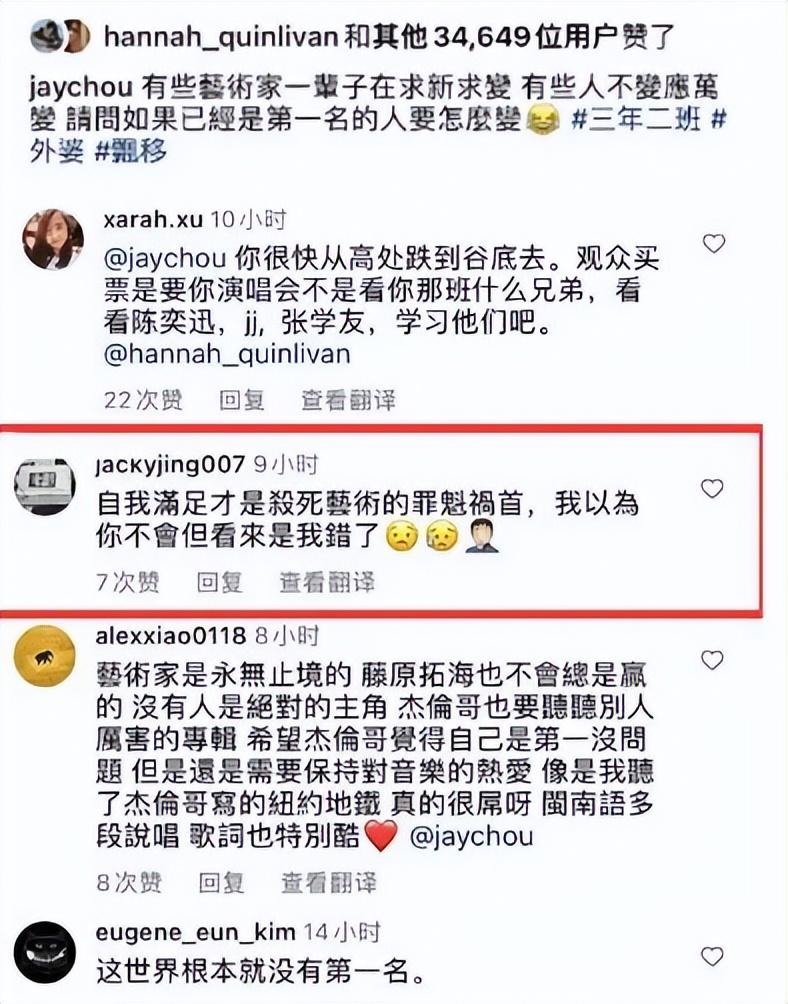Like eugene_eun_kim's comment
Screen dimensions: 788x1004
pyautogui.click(x=712, y=956)
